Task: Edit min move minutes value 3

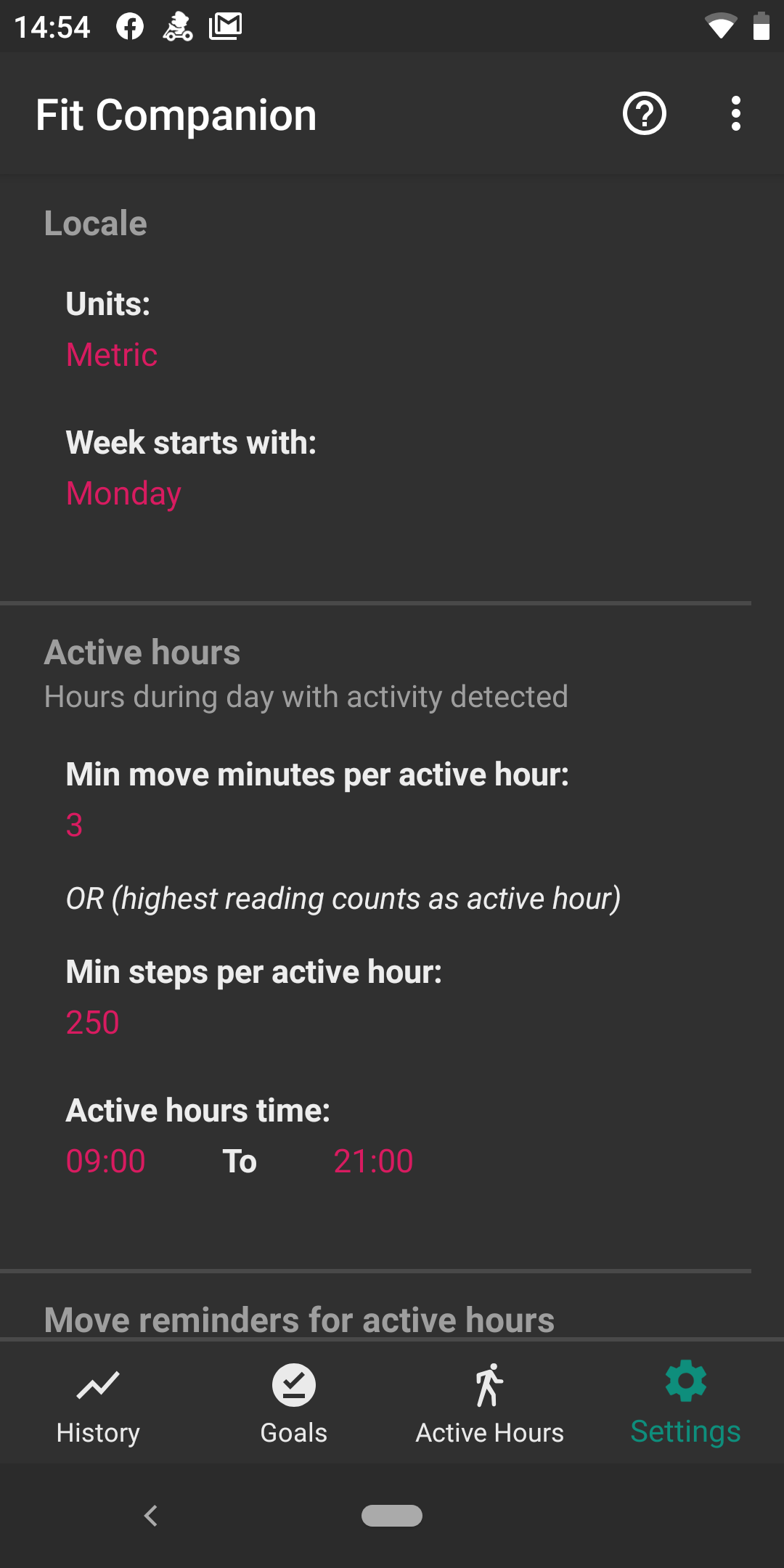Action: pos(74,825)
